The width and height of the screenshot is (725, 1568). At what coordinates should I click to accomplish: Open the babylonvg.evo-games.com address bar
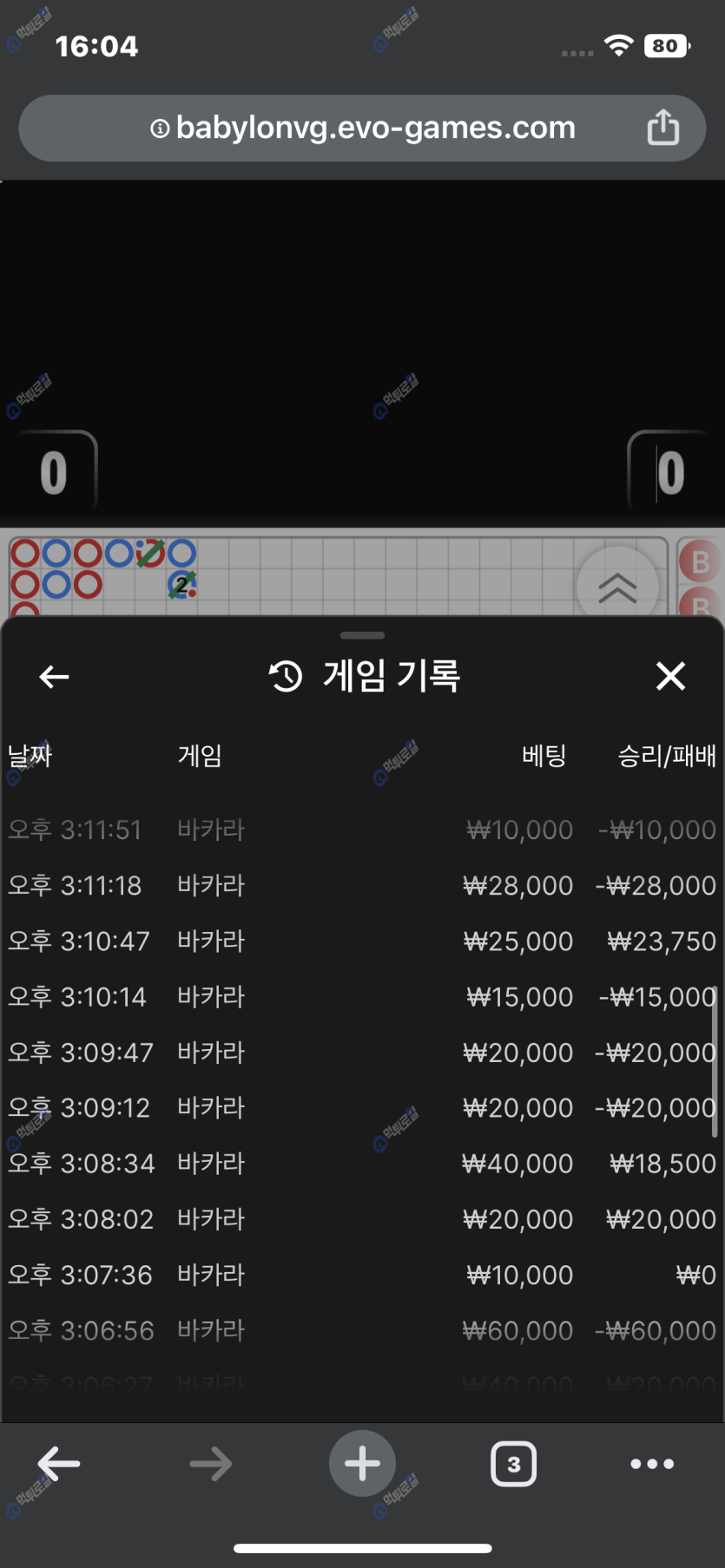coord(363,128)
